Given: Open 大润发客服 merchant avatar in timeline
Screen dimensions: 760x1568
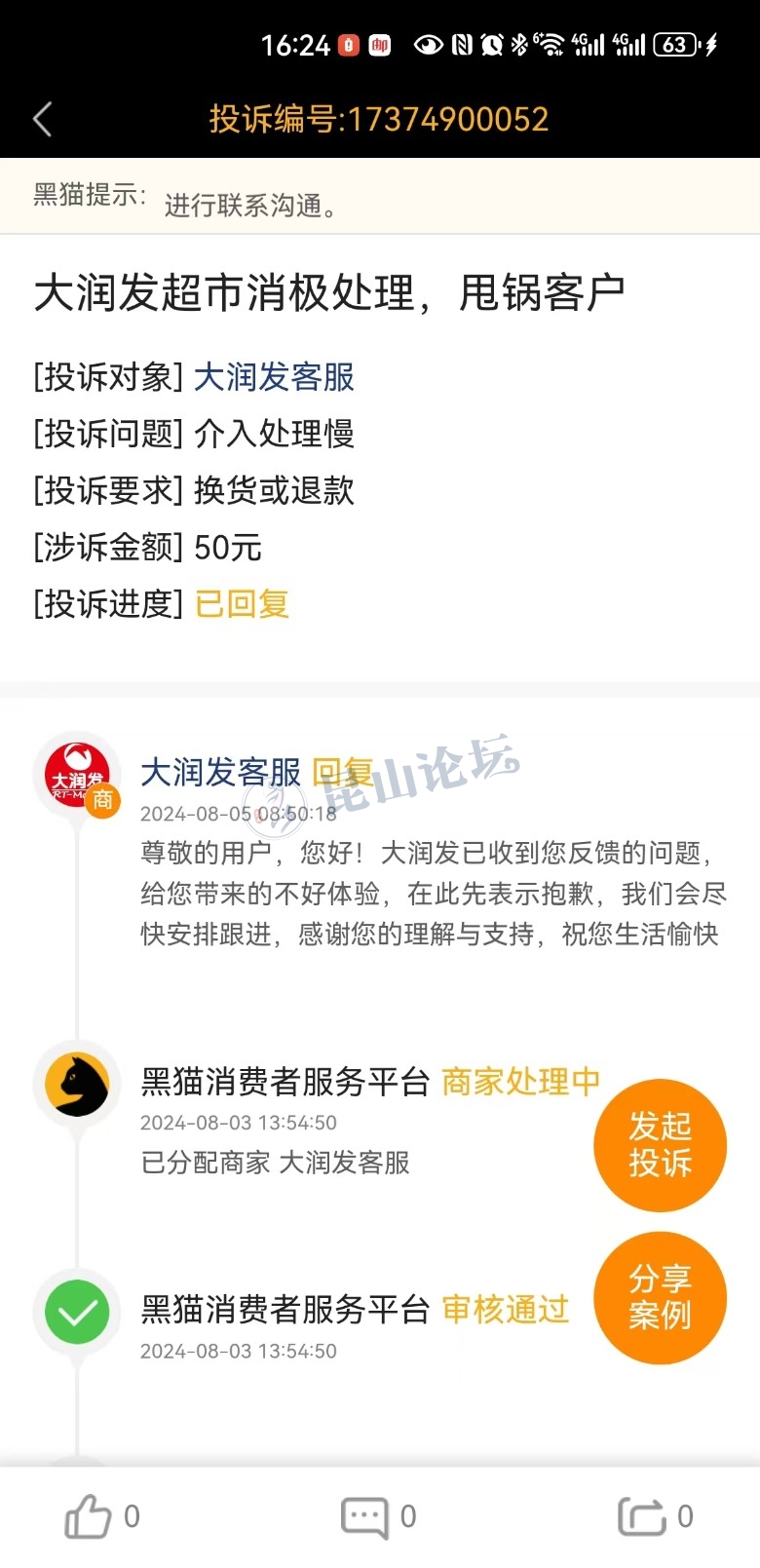Looking at the screenshot, I should click(78, 777).
